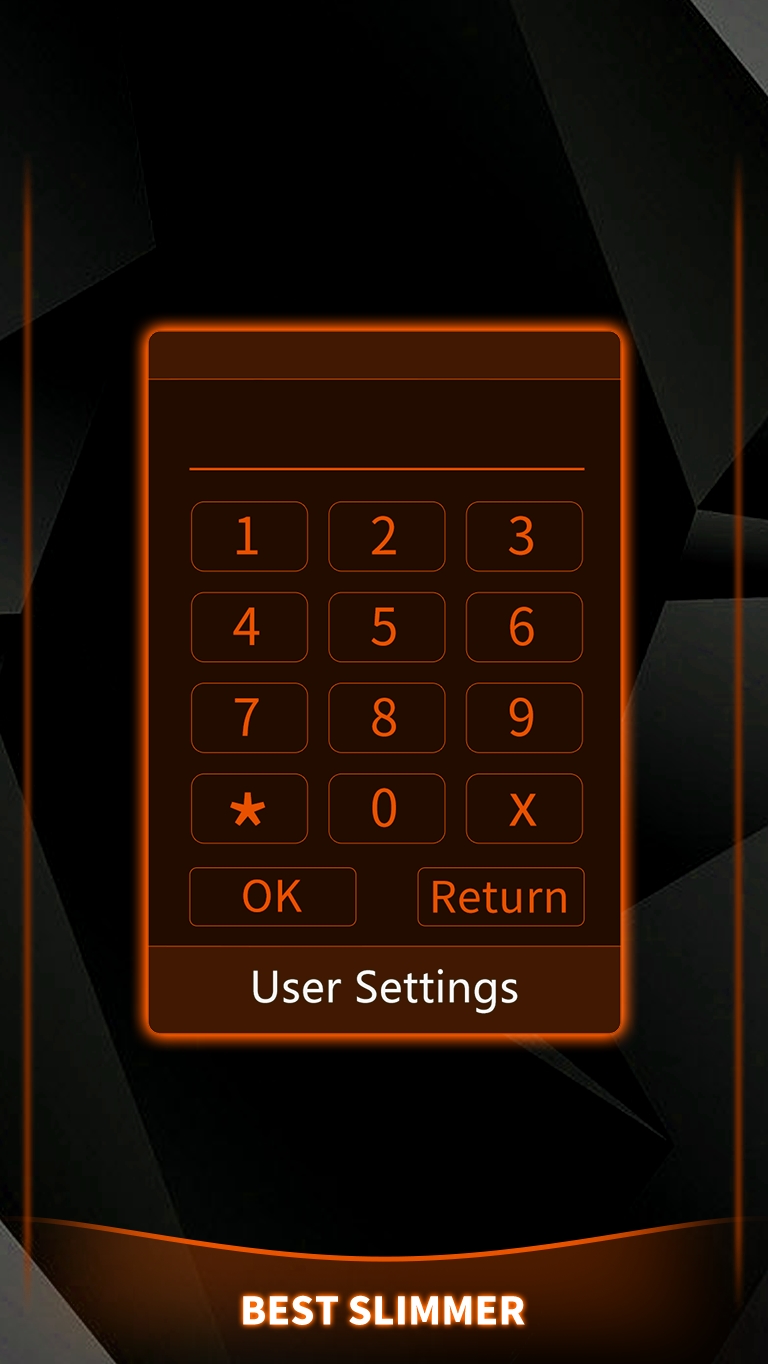Viewport: 768px width, 1364px height.
Task: Tap the 9 key
Action: pyautogui.click(x=524, y=718)
